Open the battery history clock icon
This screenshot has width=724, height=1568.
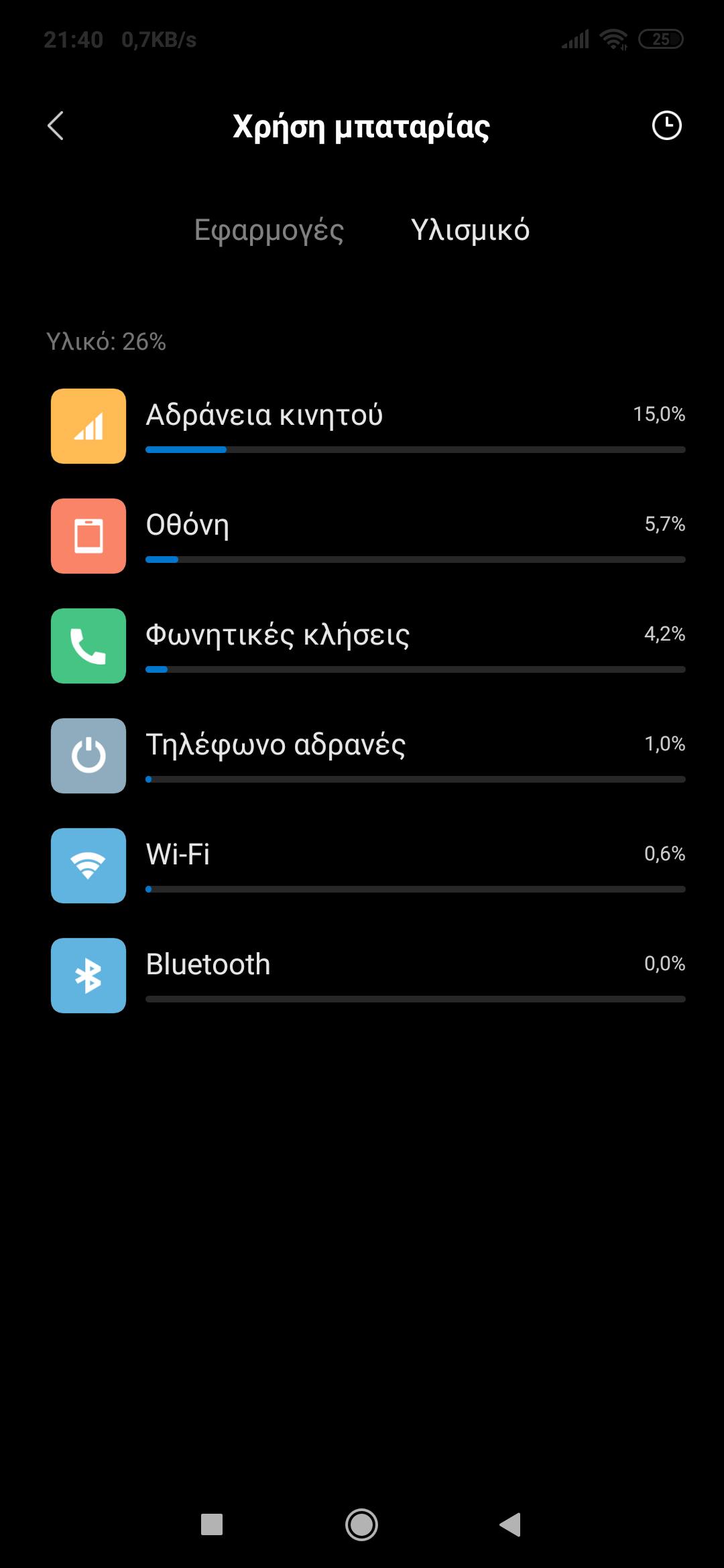coord(666,126)
